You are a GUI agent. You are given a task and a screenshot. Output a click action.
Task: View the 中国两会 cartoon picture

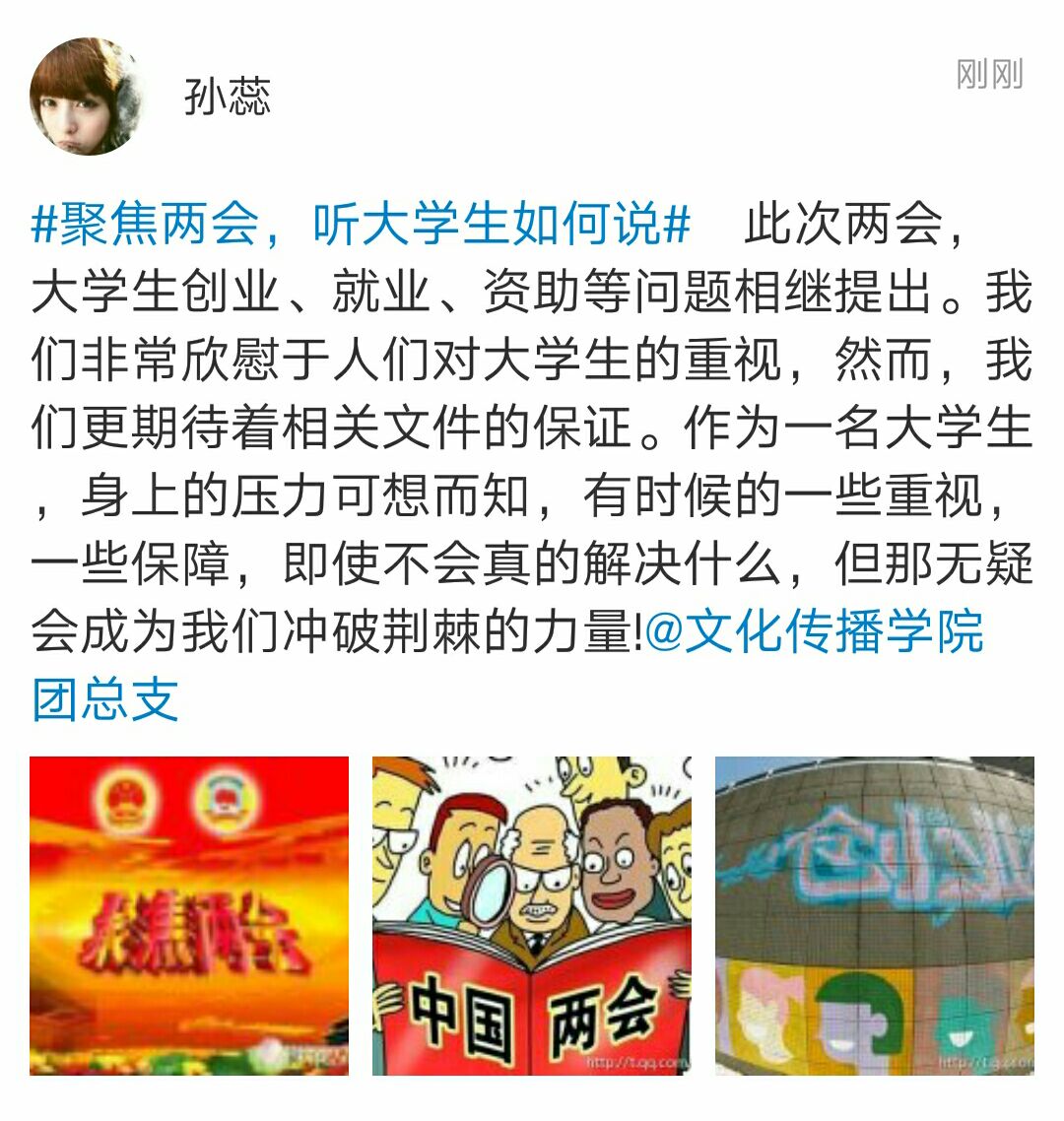[532, 915]
